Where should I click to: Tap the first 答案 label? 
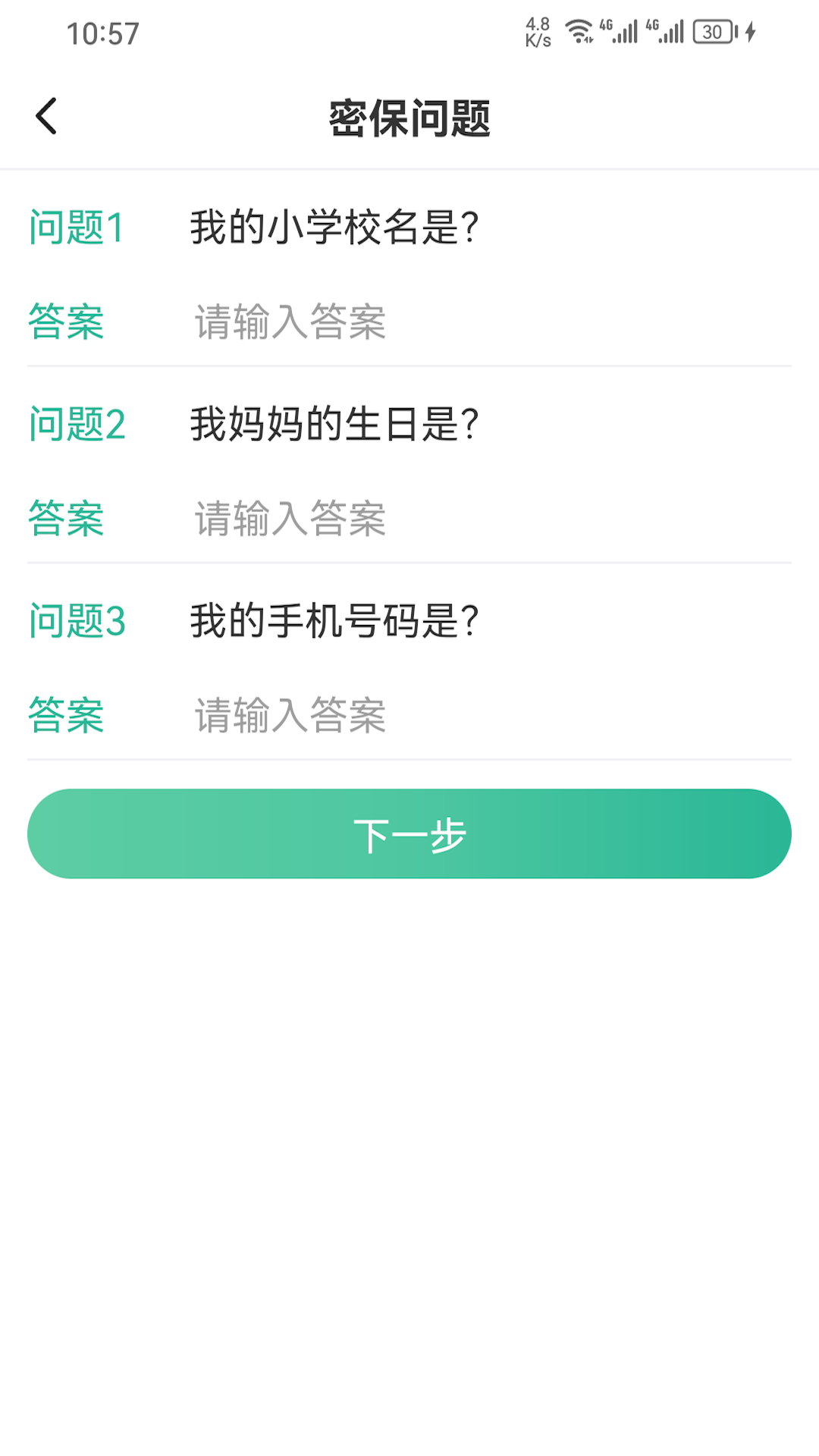pos(66,322)
